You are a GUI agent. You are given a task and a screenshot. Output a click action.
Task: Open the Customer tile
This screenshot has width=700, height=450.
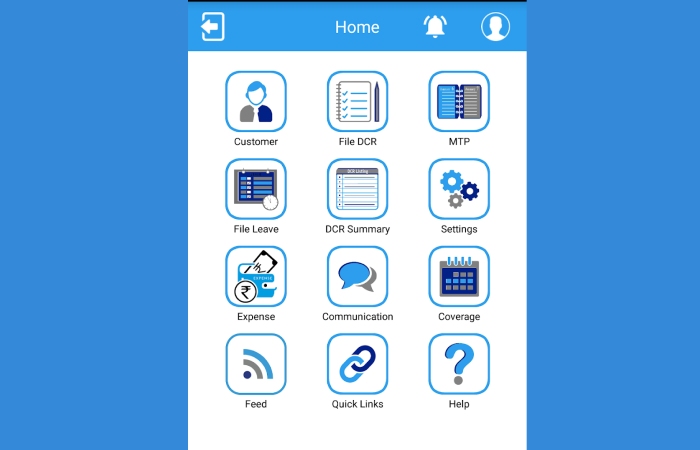[x=256, y=101]
